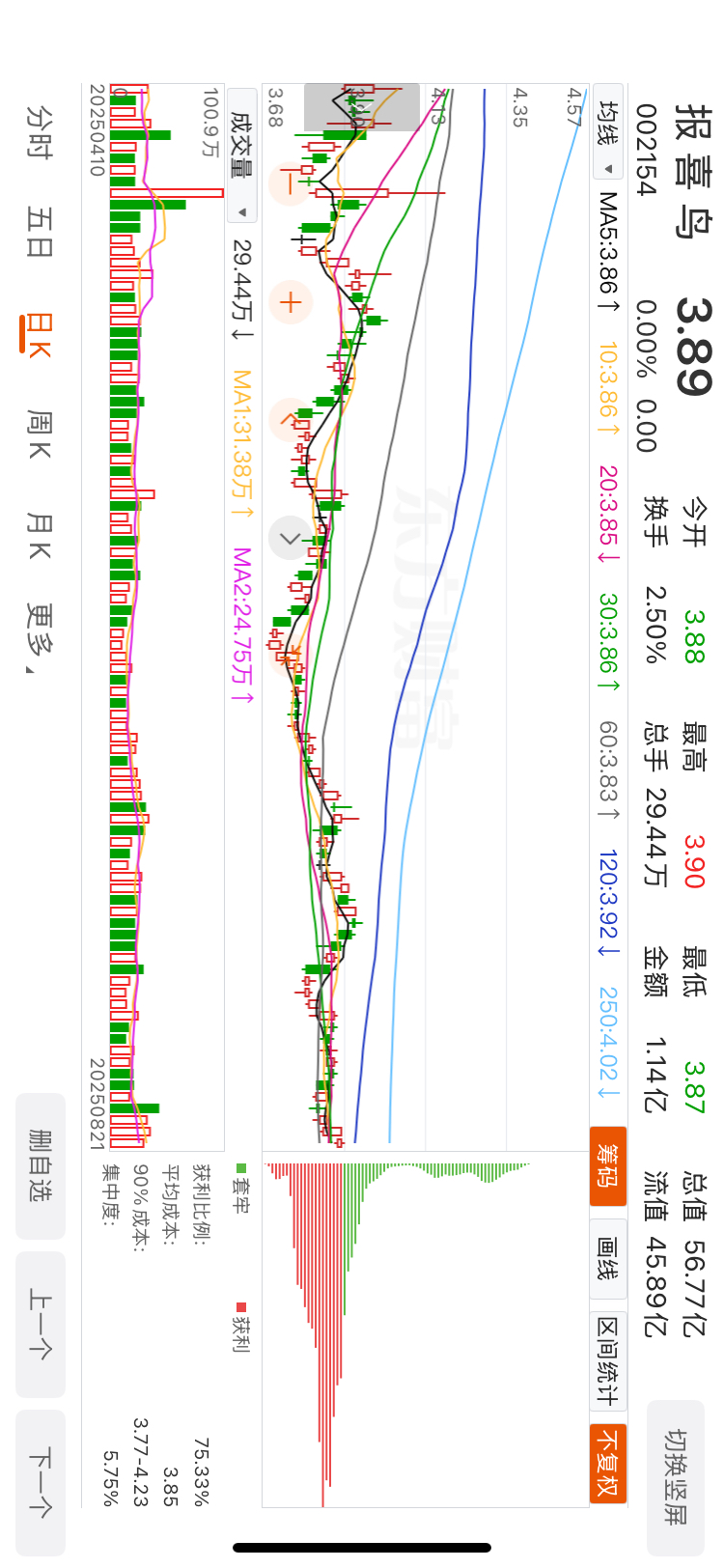
Task: Switch to the 月K chart tab
Action: [39, 536]
